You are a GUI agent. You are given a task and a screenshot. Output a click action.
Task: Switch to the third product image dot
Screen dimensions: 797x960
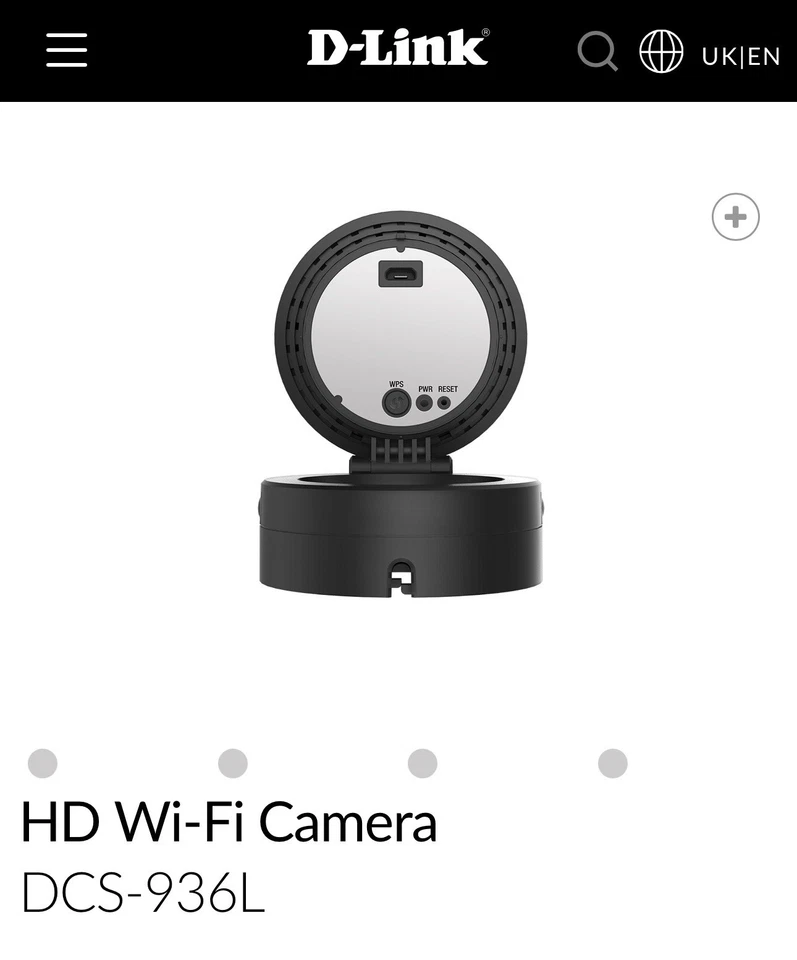(x=419, y=763)
